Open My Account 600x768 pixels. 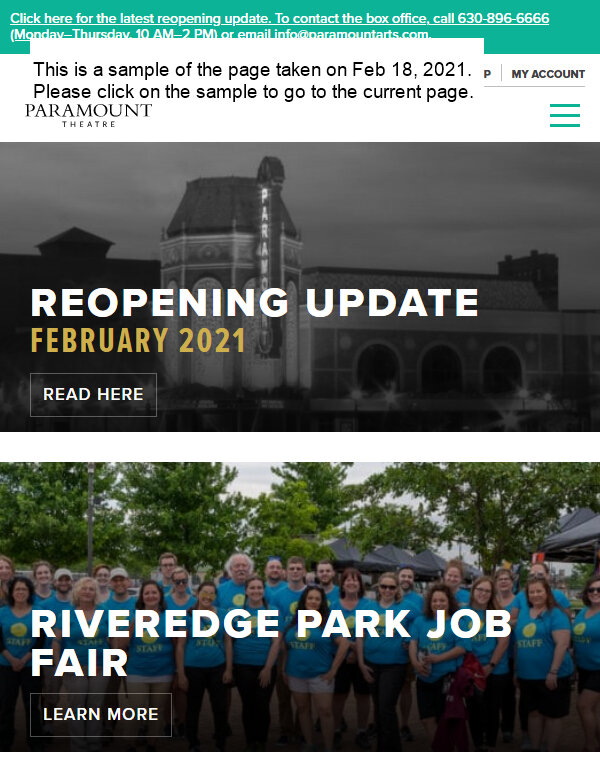[x=548, y=74]
